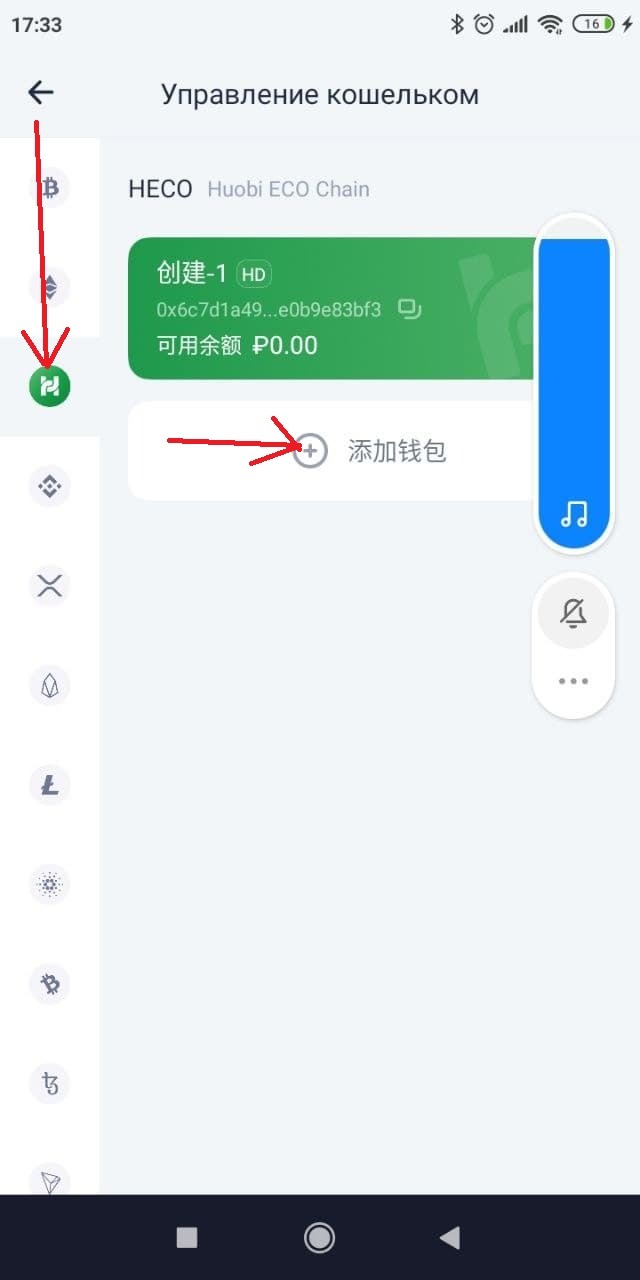
Task: Select the HECO chain icon
Action: pos(50,386)
